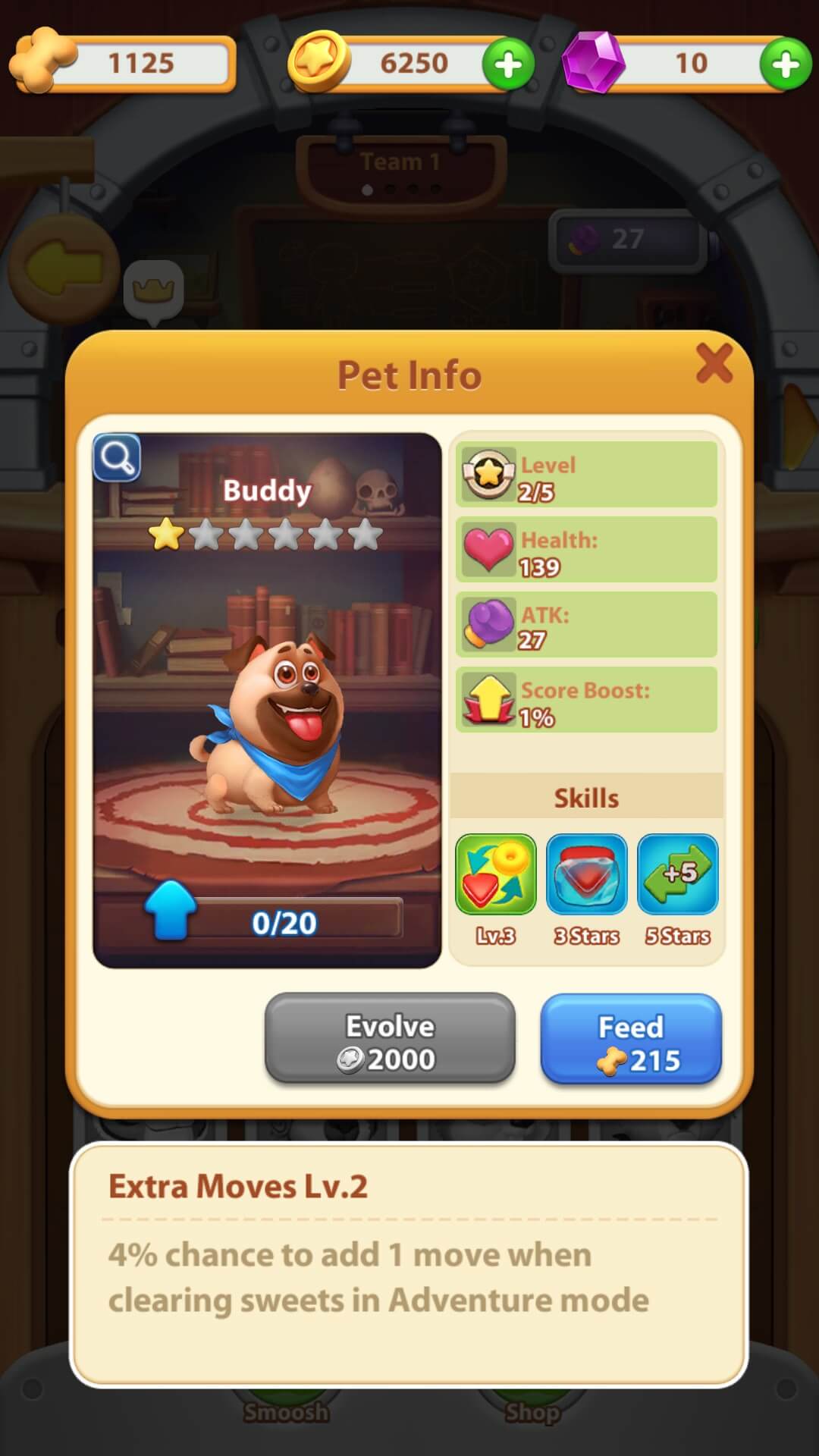The image size is (819, 1456).
Task: Zoom in on Buddy with the magnifier icon
Action: (x=117, y=458)
